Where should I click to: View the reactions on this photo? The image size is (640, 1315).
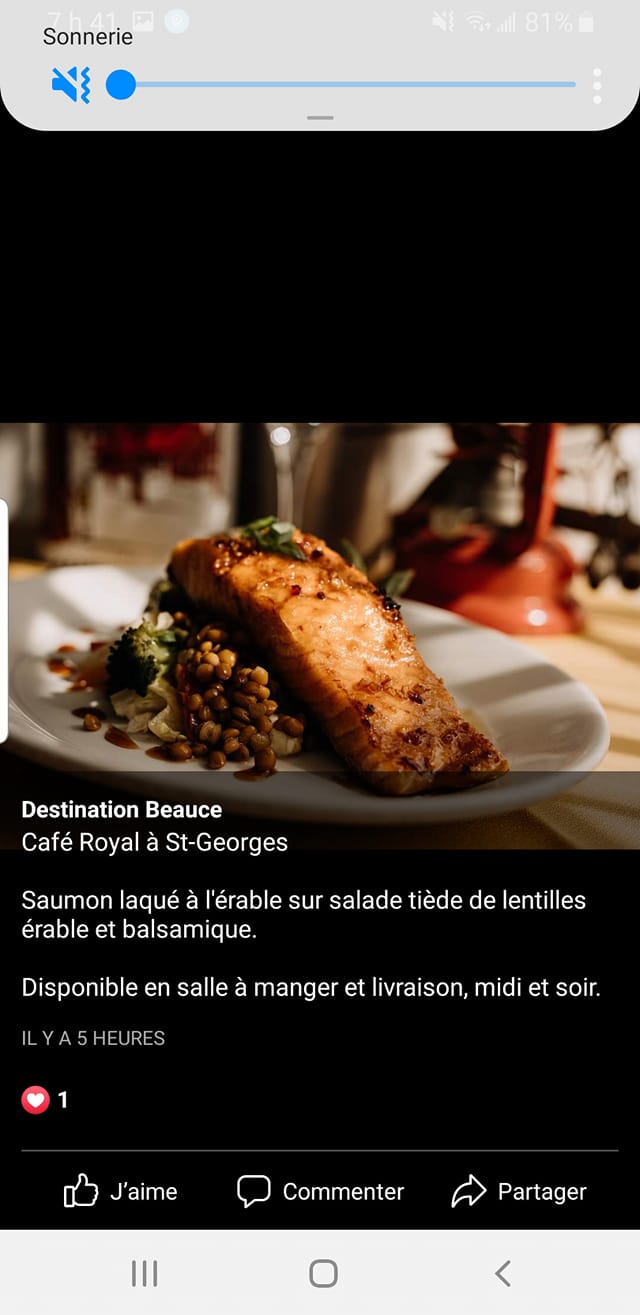click(45, 1100)
